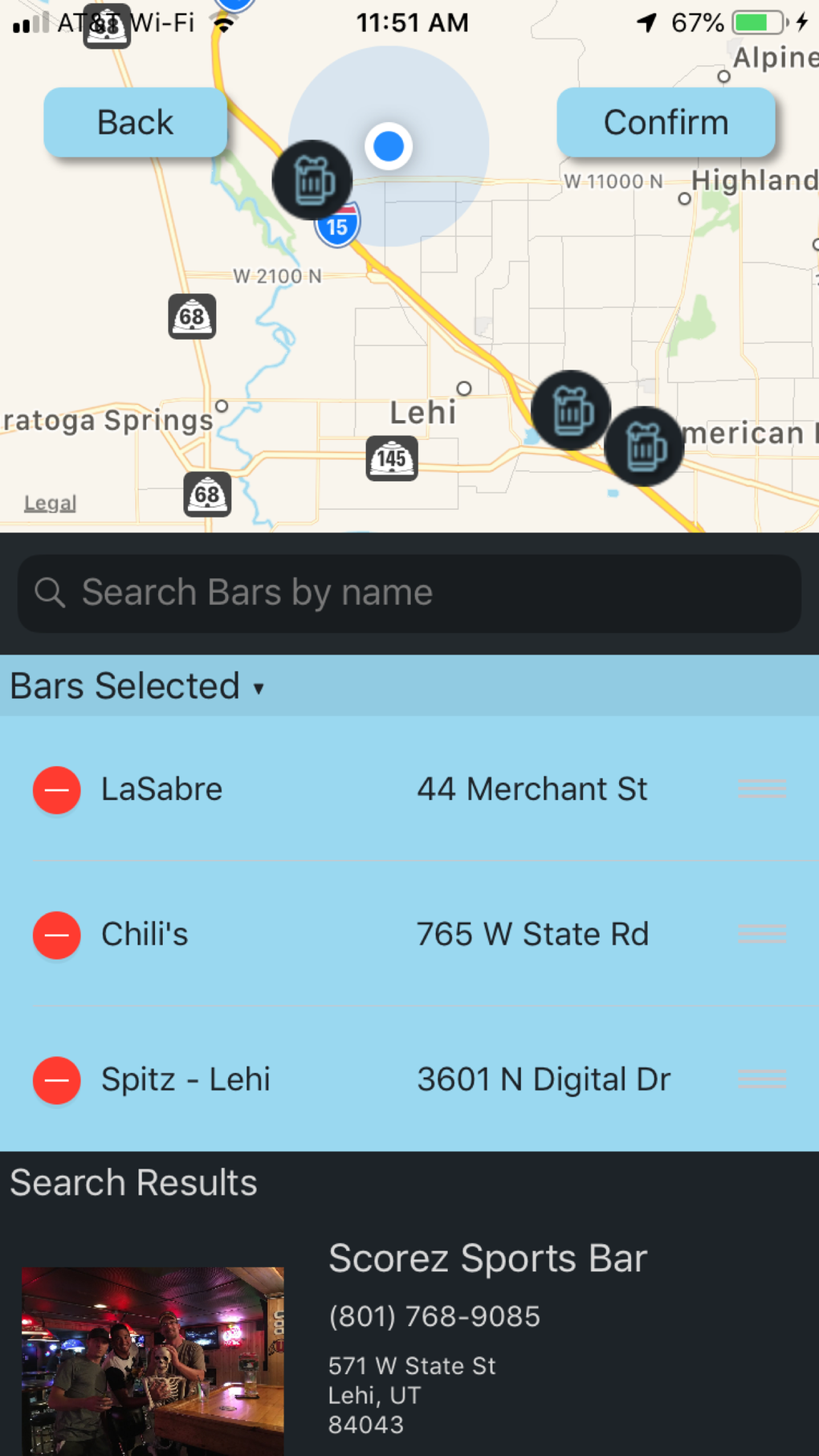This screenshot has width=819, height=1456.
Task: Remove LaSabre from selected bars
Action: tap(56, 790)
